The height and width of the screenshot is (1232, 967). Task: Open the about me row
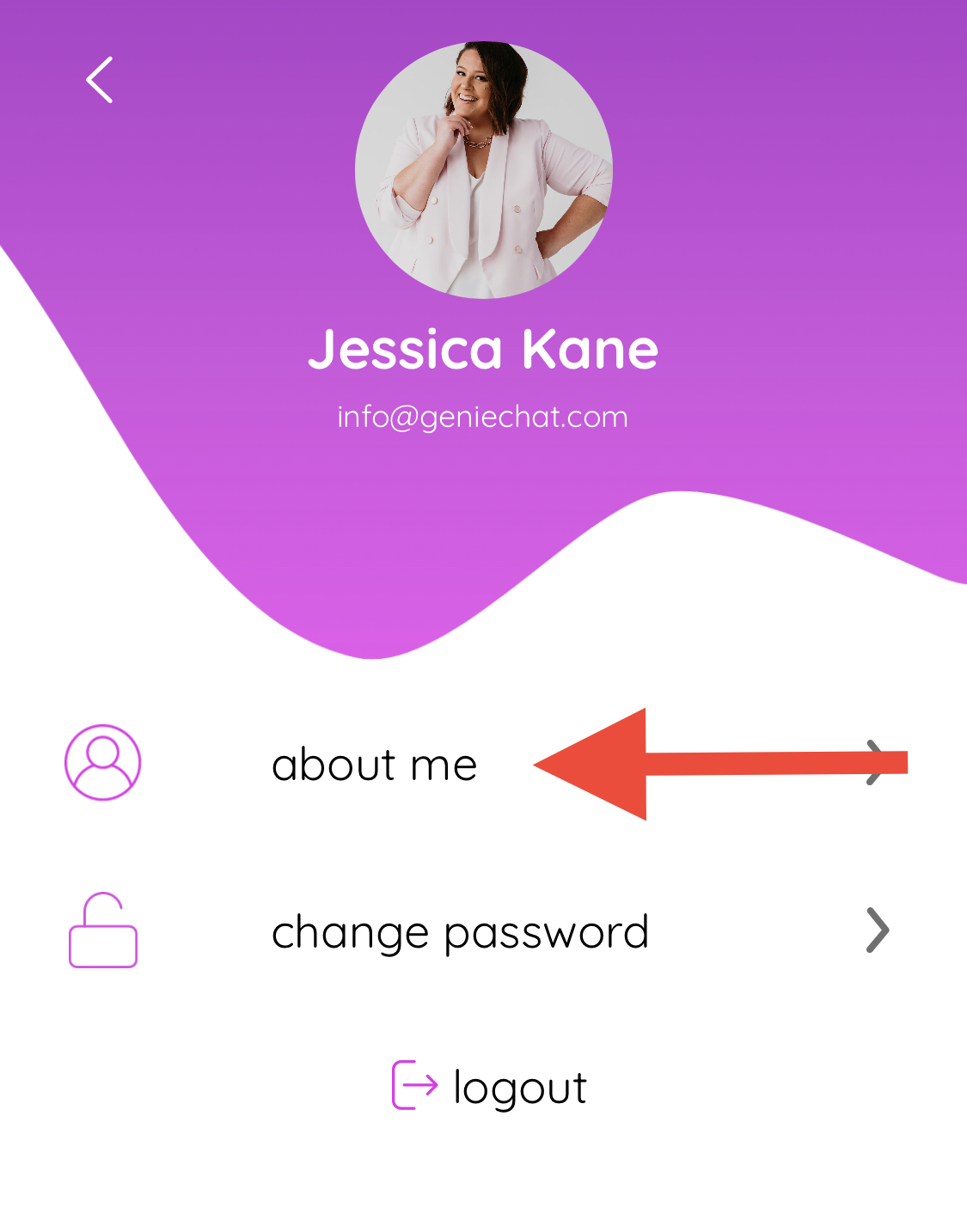tap(375, 764)
